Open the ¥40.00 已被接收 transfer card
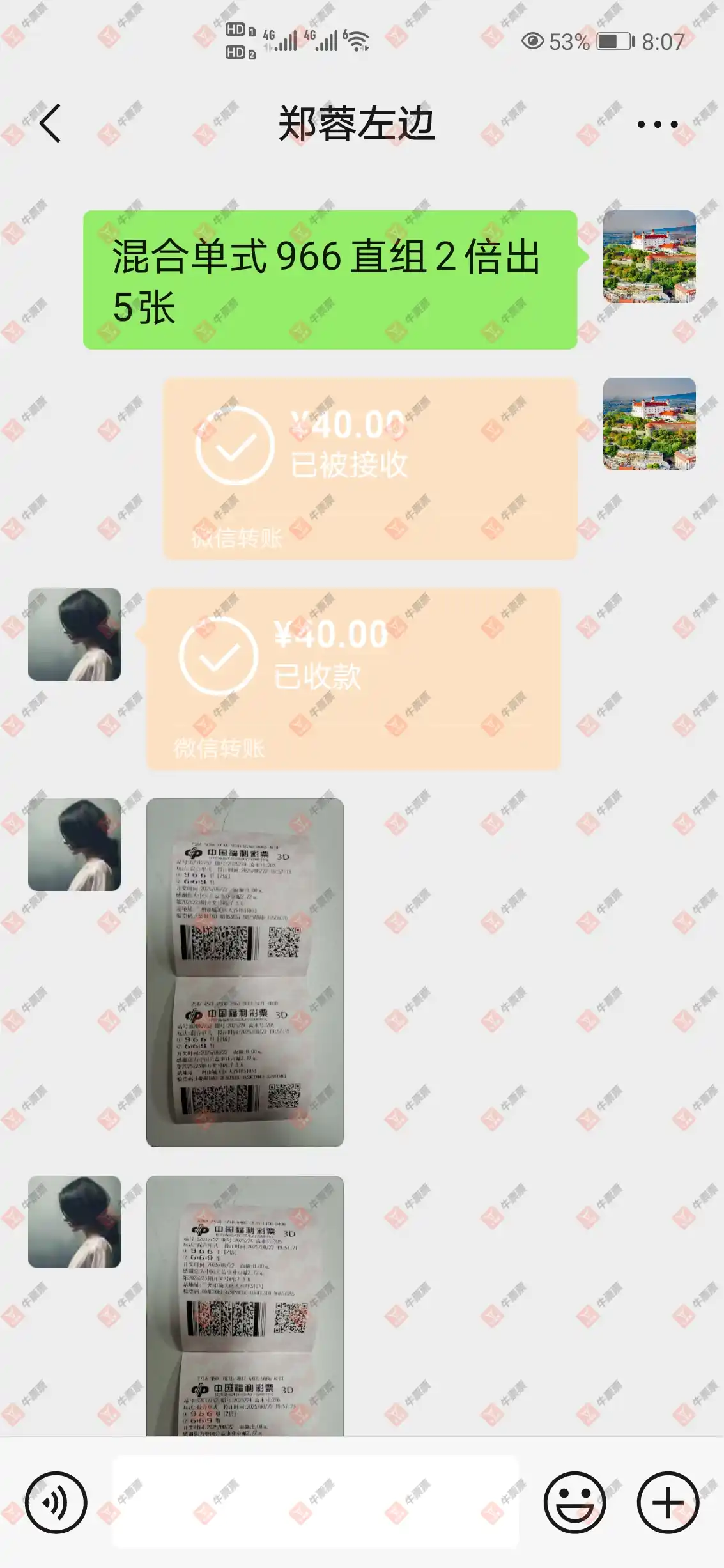This screenshot has height=1568, width=724. pyautogui.click(x=369, y=468)
